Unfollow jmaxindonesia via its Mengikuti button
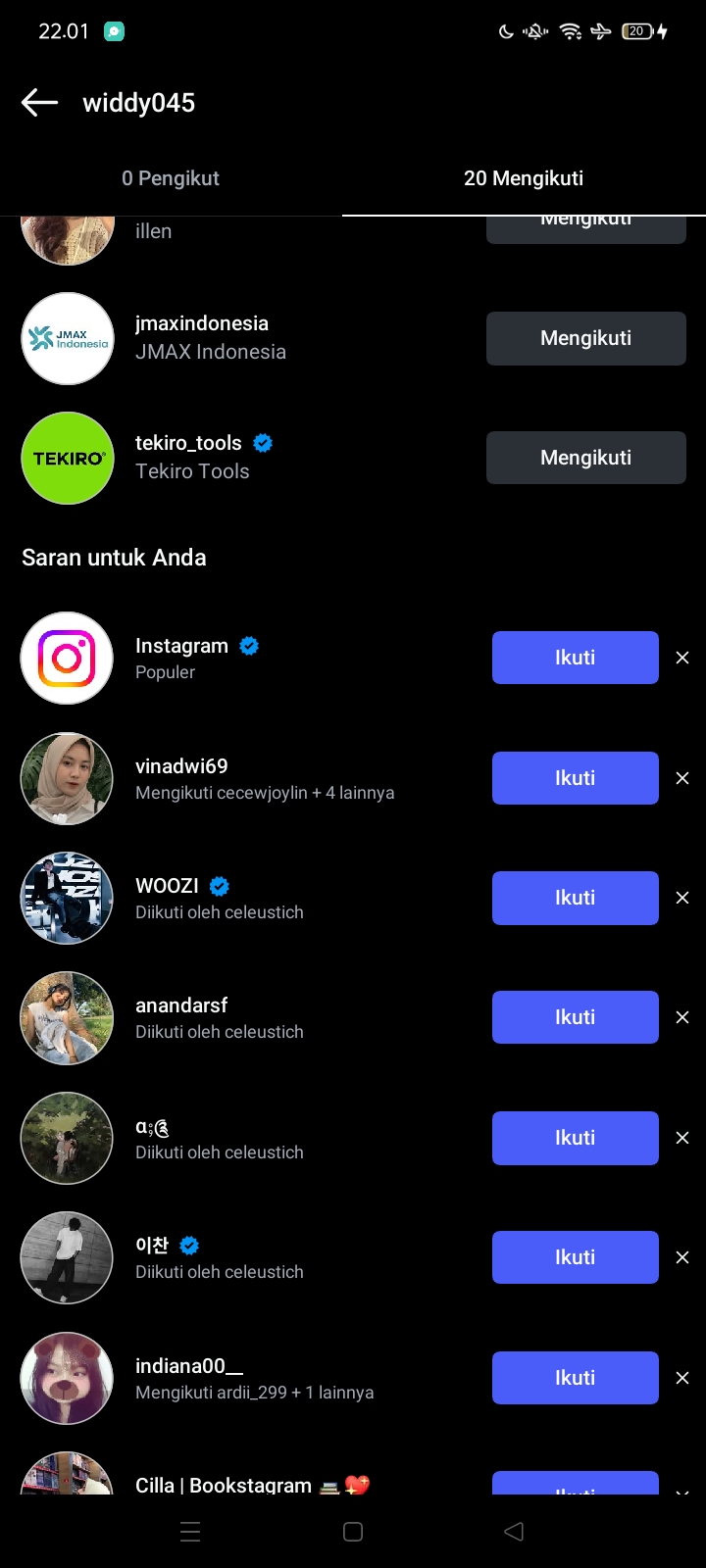Viewport: 706px width, 1568px height. point(585,338)
